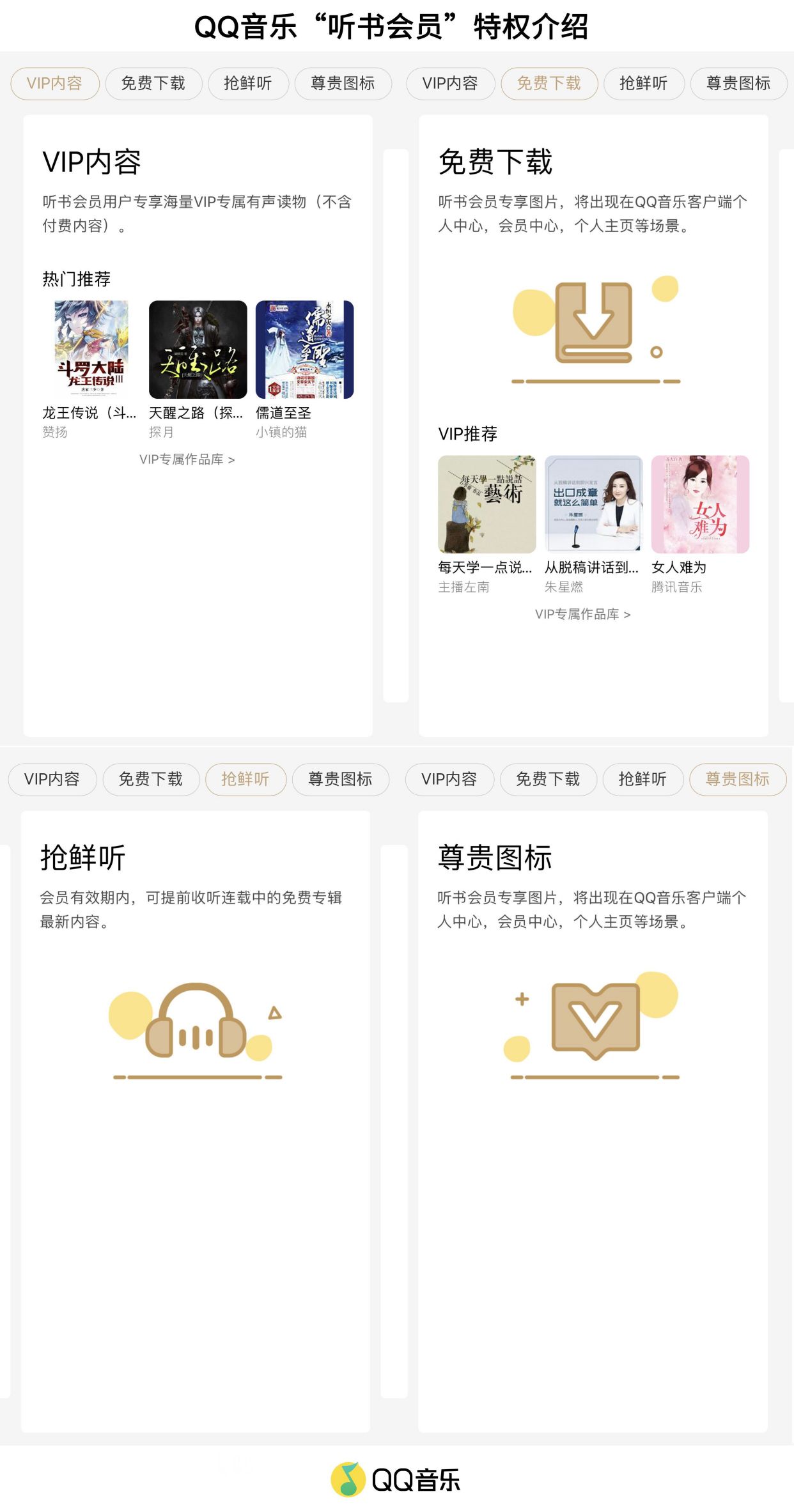The height and width of the screenshot is (1512, 794).
Task: Select the 抢鲜听 active tab pill
Action: 246,780
